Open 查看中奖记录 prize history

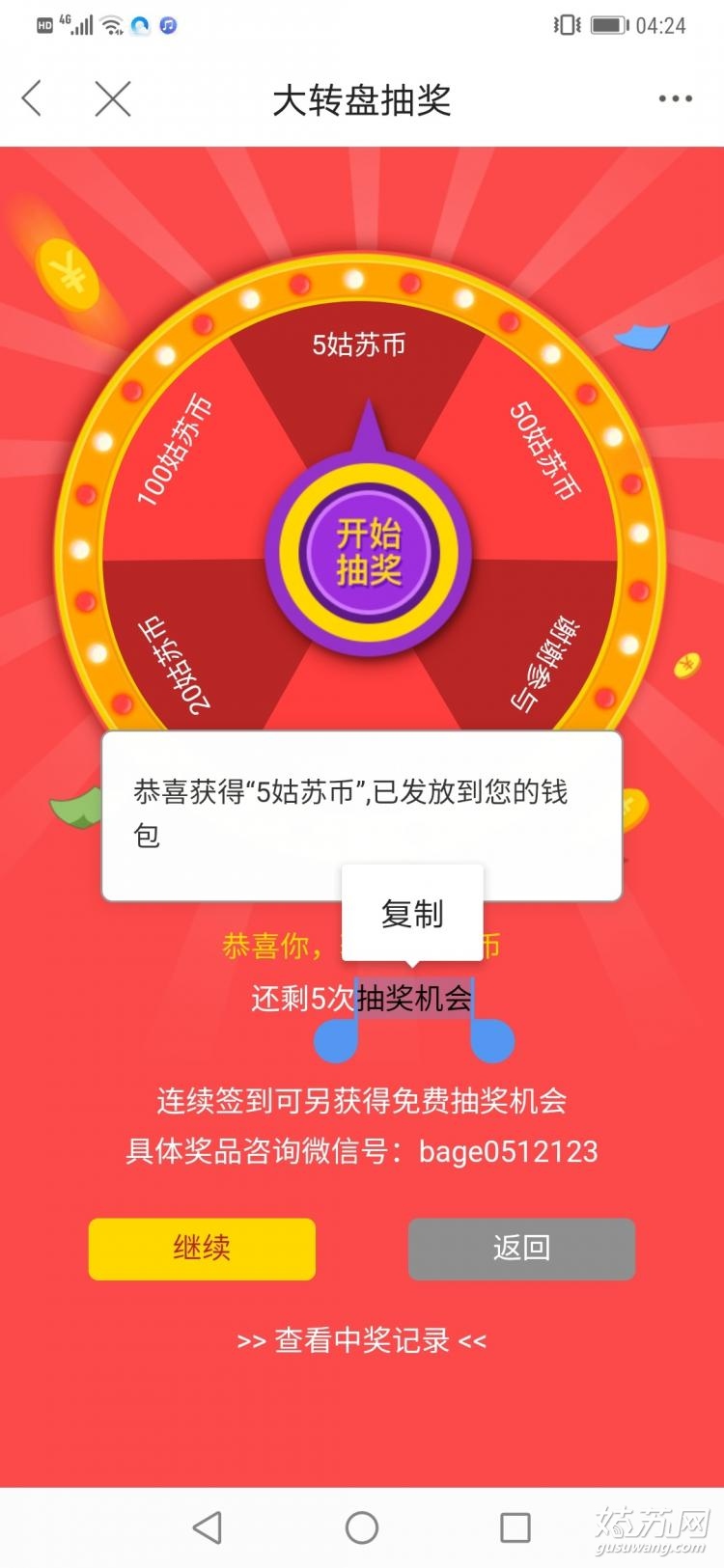click(x=362, y=1340)
